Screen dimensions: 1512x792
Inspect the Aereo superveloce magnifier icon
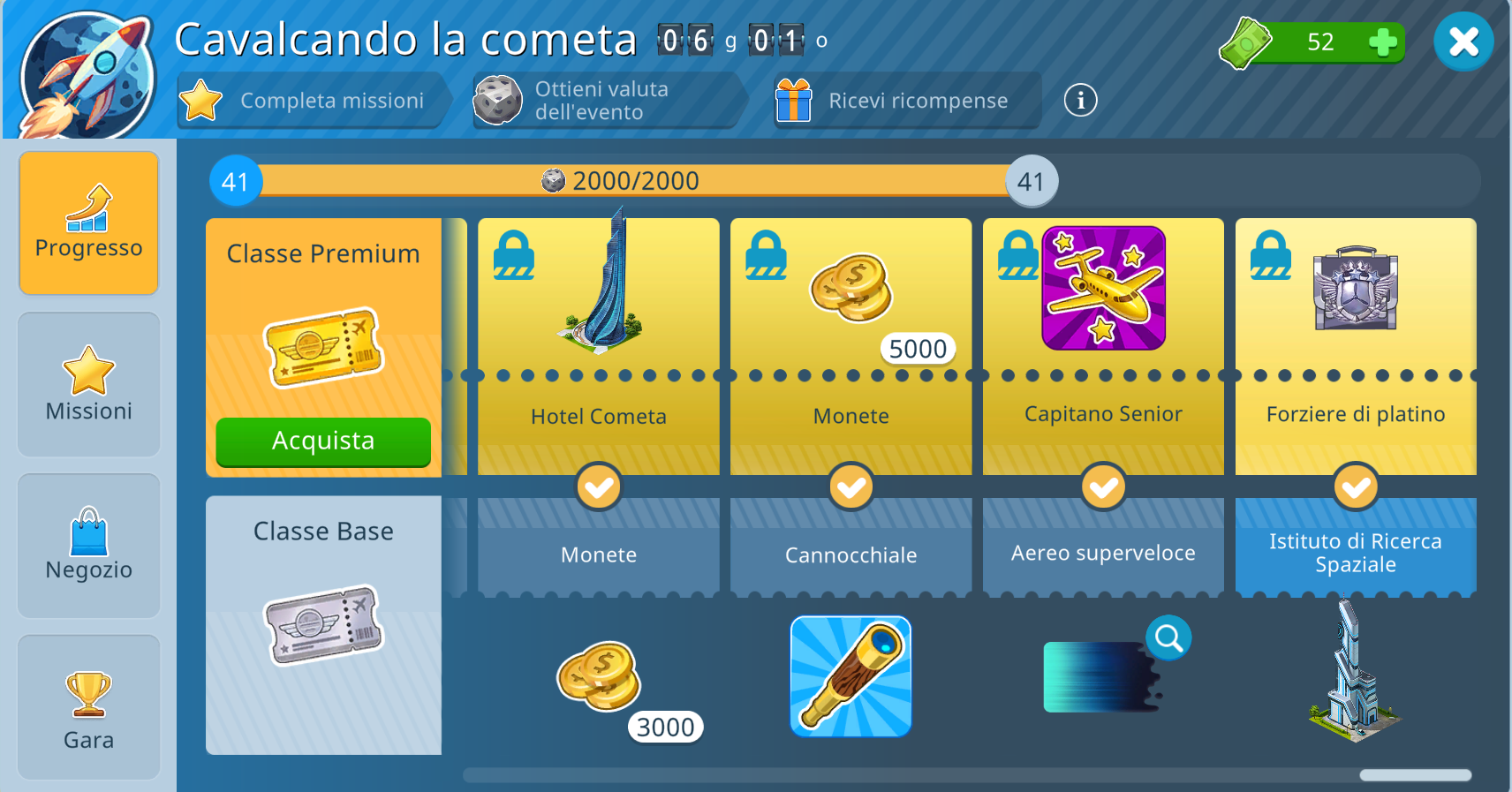[x=1168, y=637]
